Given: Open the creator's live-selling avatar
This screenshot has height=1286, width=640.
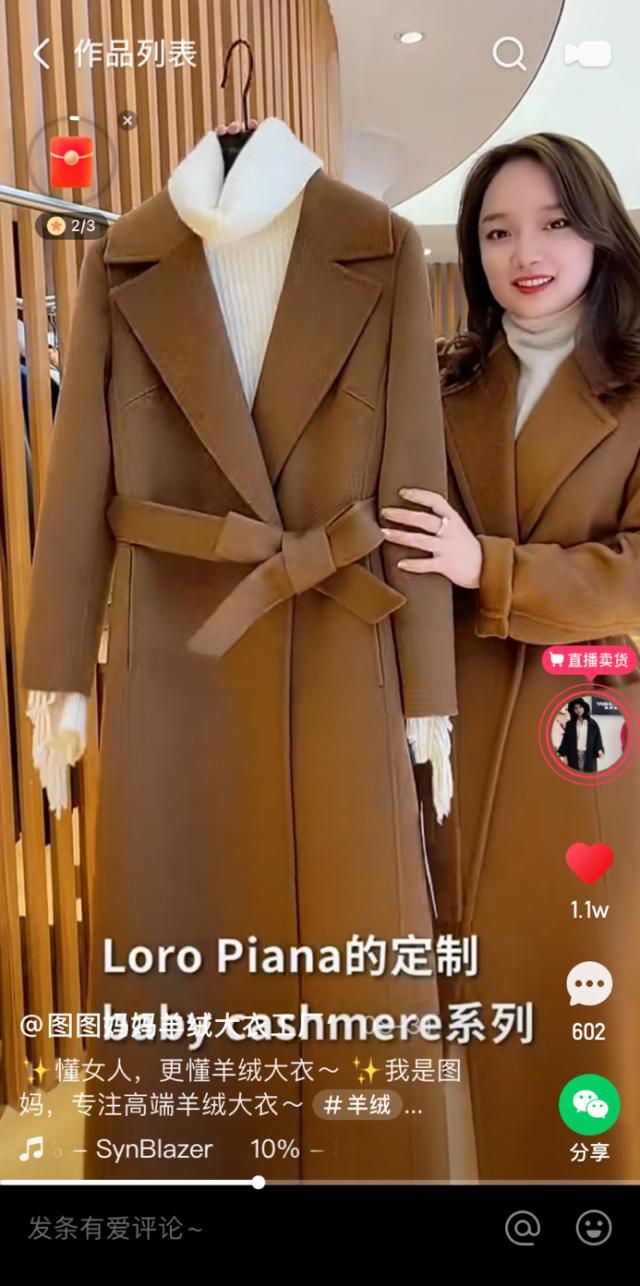Looking at the screenshot, I should 588,733.
